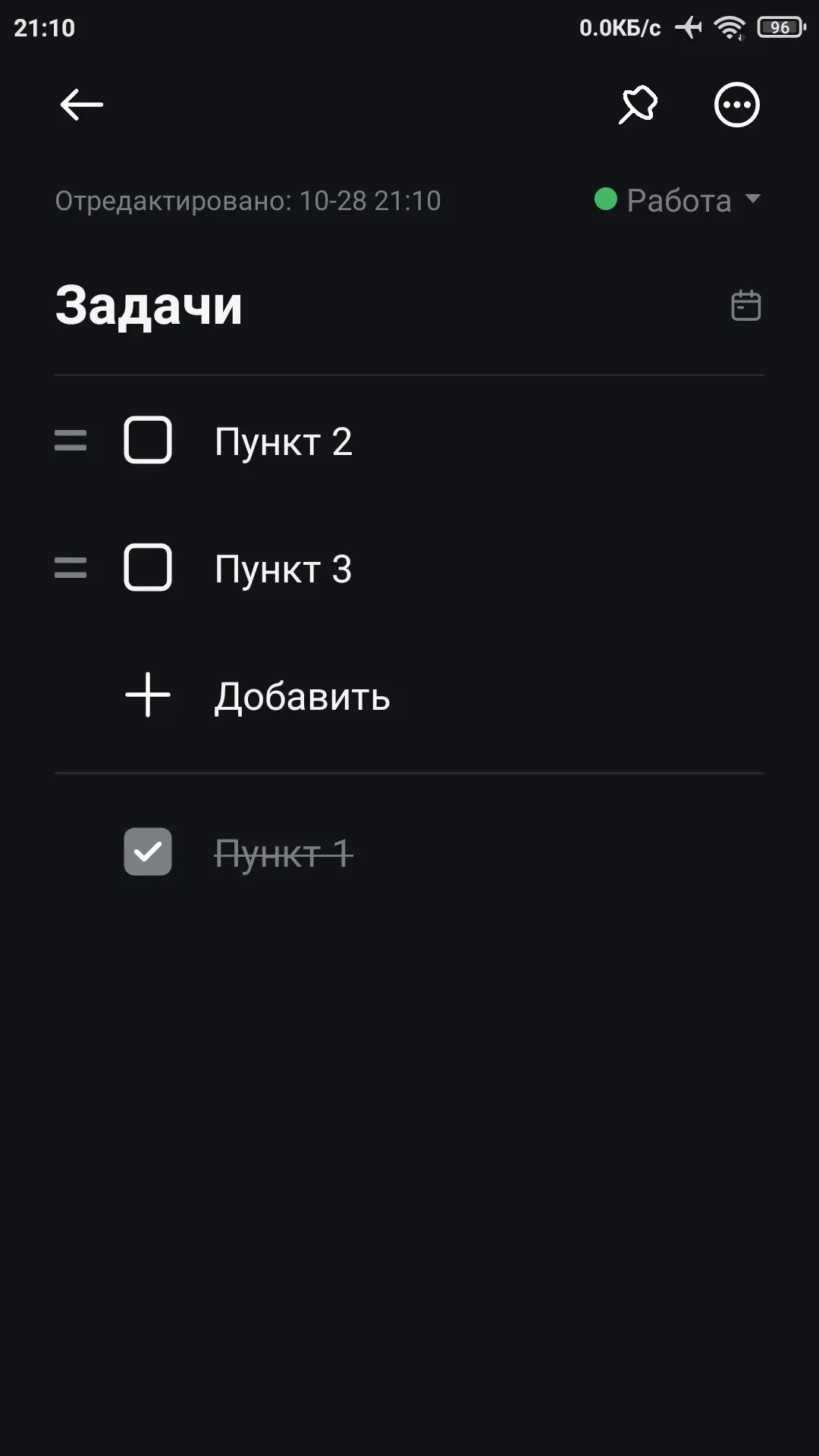Pin this note with the pin icon
This screenshot has height=1456, width=819.
[x=638, y=105]
